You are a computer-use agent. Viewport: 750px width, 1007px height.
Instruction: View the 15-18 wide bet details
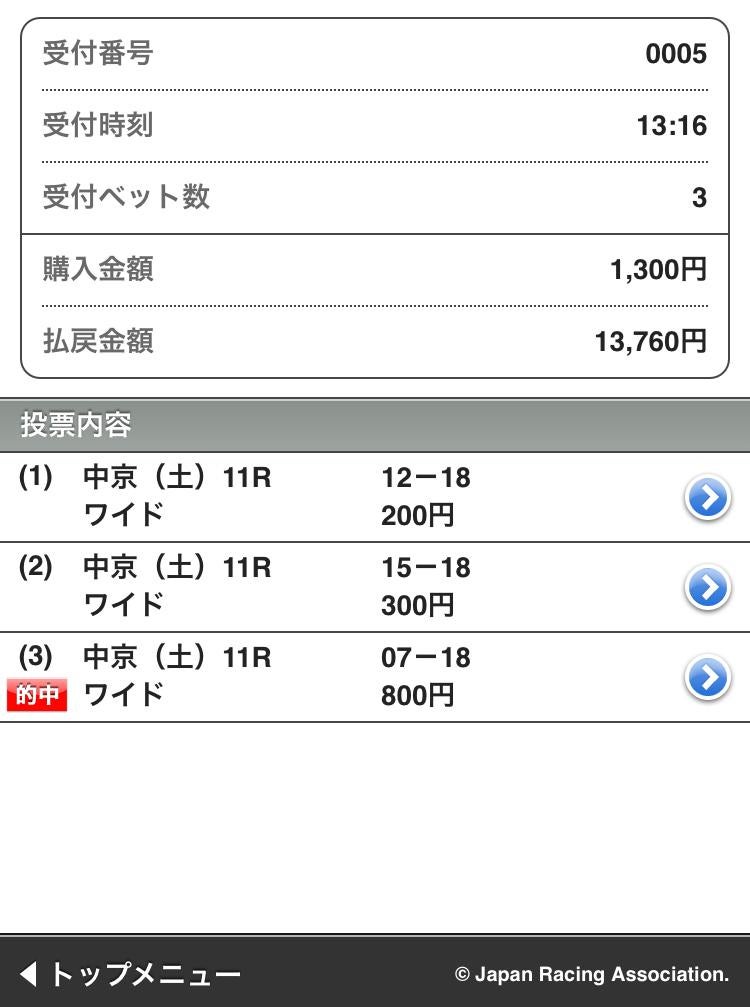coord(707,587)
